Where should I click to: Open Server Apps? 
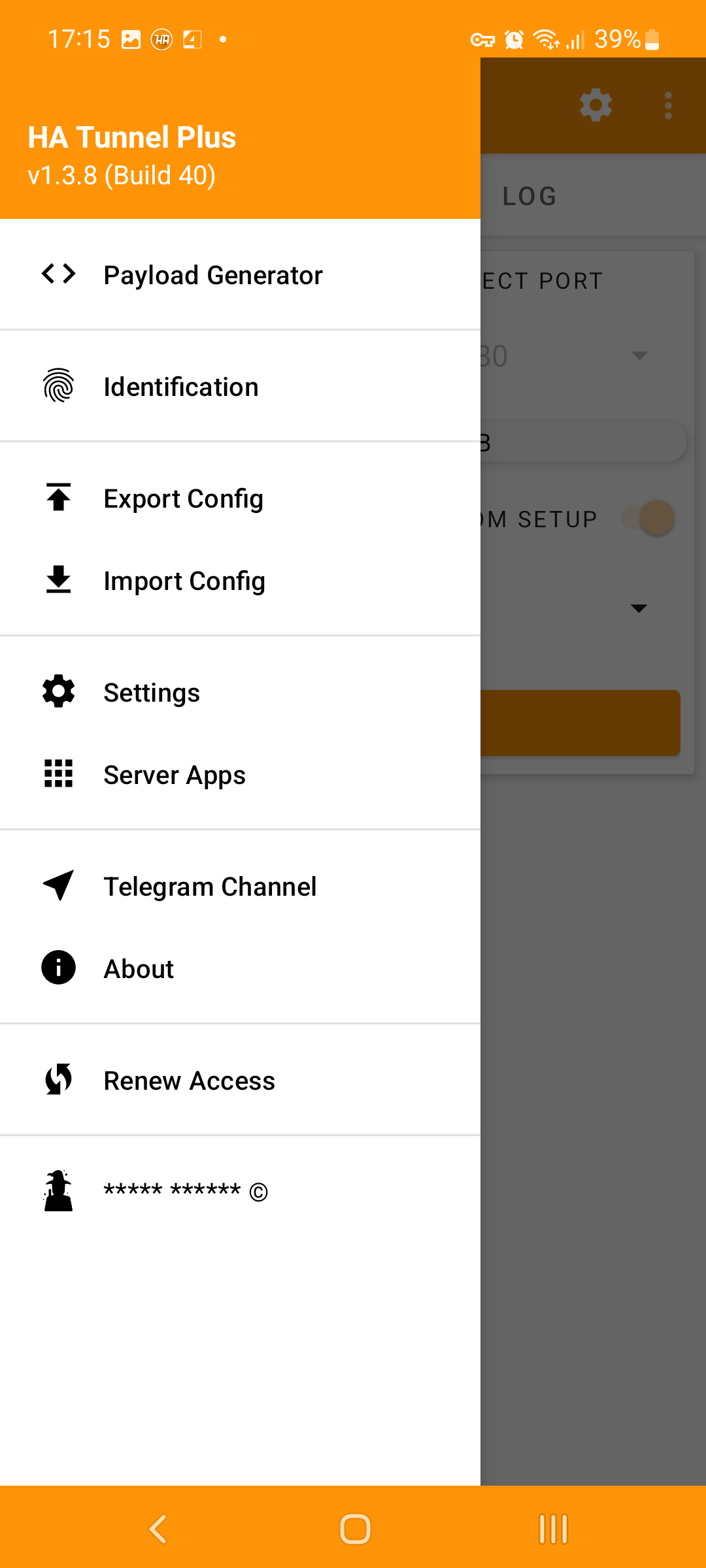tap(175, 775)
